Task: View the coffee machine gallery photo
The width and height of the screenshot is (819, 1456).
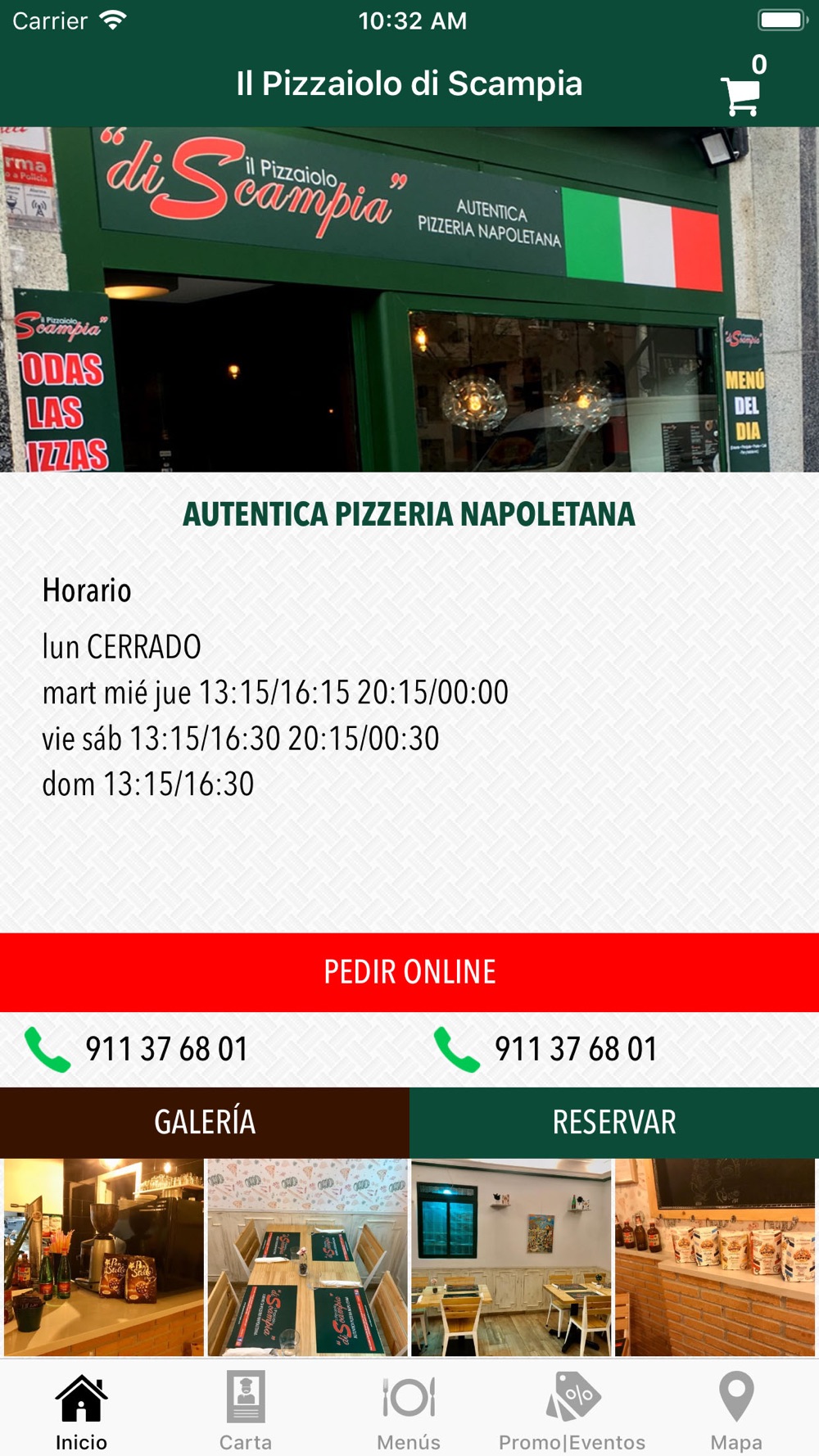Action: click(x=103, y=1256)
